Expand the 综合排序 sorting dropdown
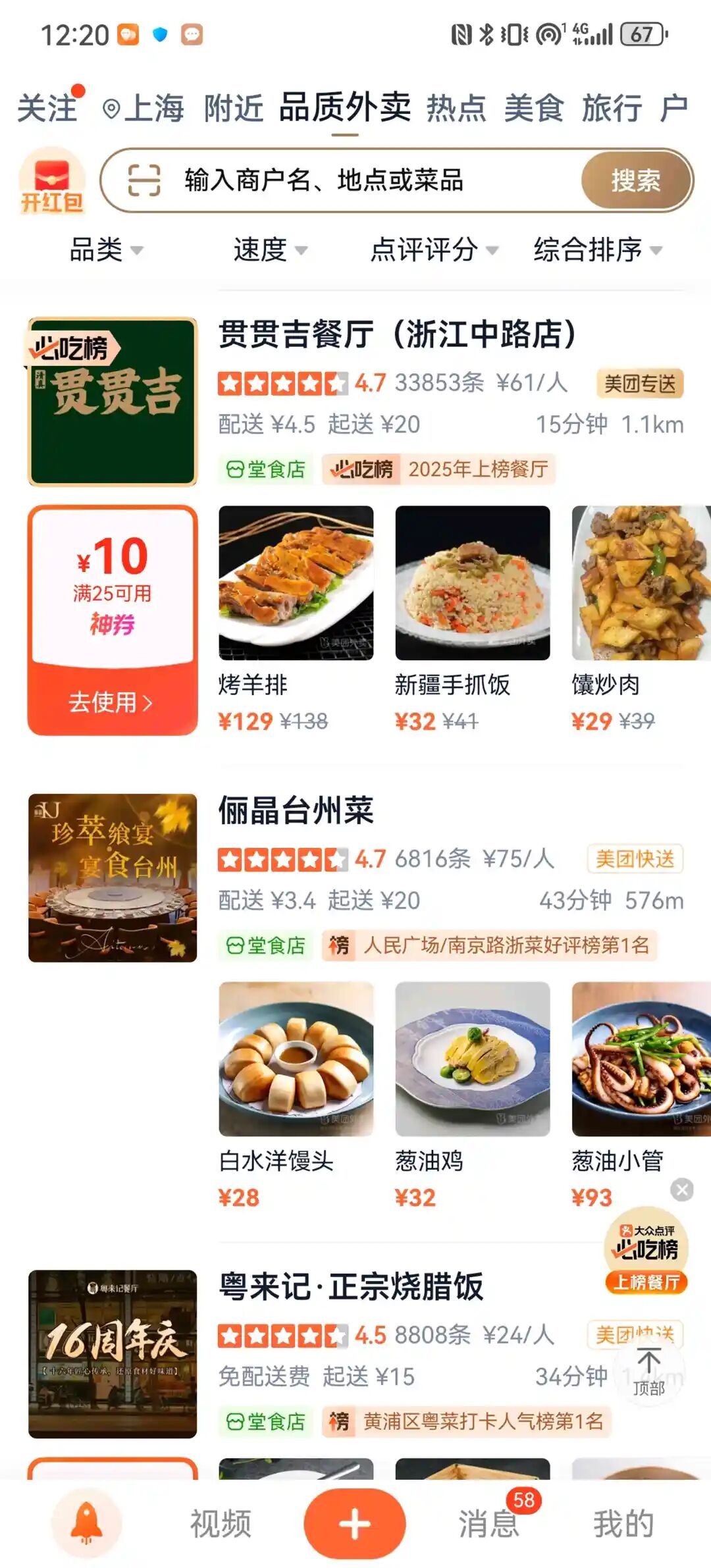This screenshot has height=1568, width=711. tap(597, 250)
